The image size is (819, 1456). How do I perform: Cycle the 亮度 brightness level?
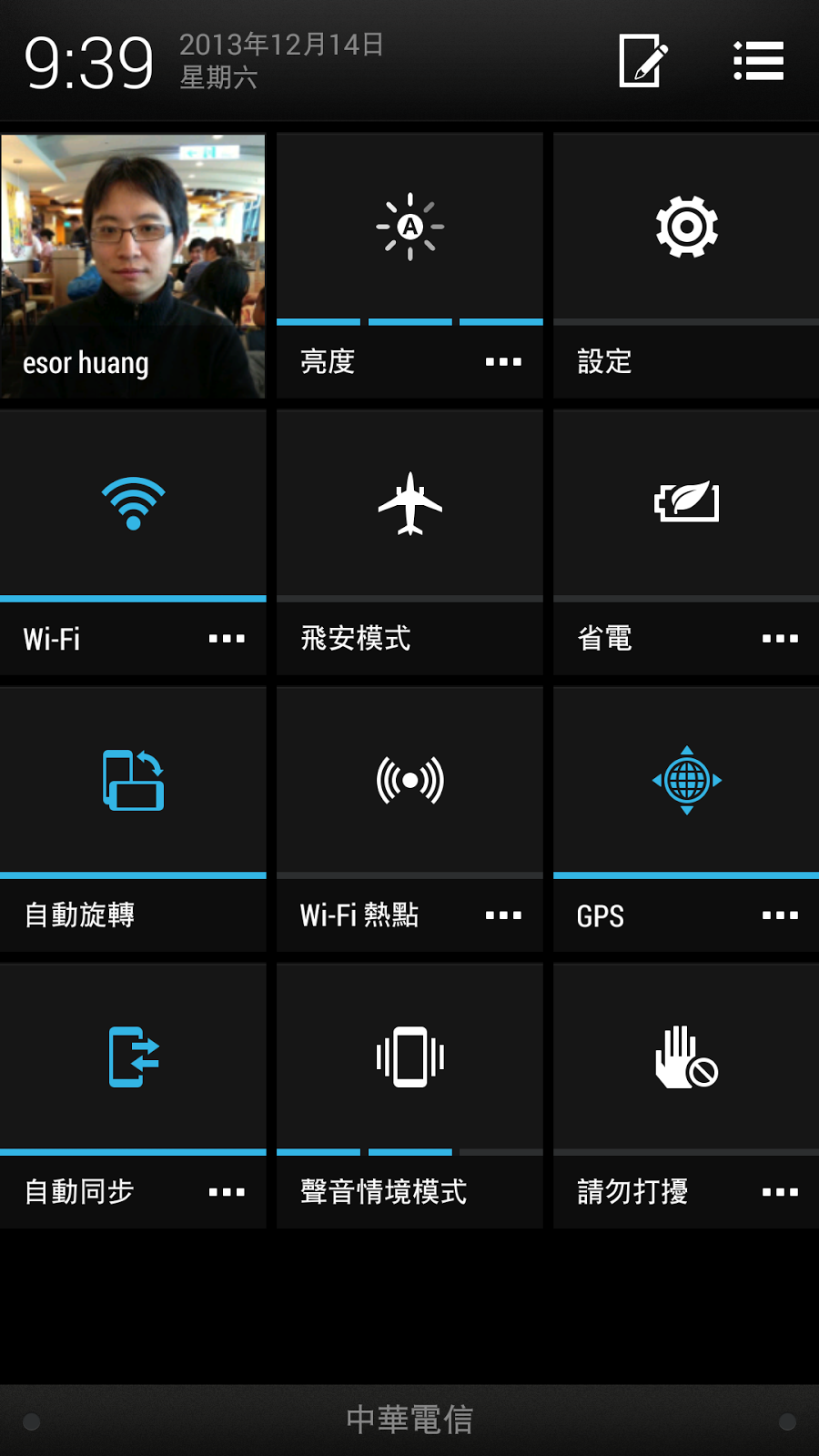[409, 227]
